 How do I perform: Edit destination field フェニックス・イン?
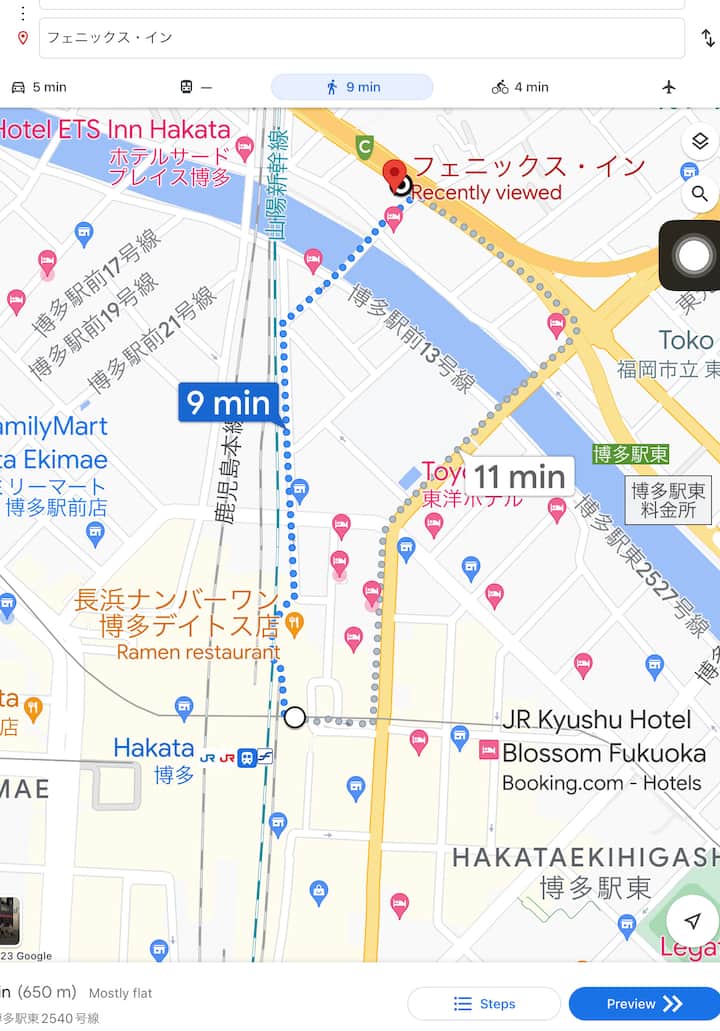[360, 38]
